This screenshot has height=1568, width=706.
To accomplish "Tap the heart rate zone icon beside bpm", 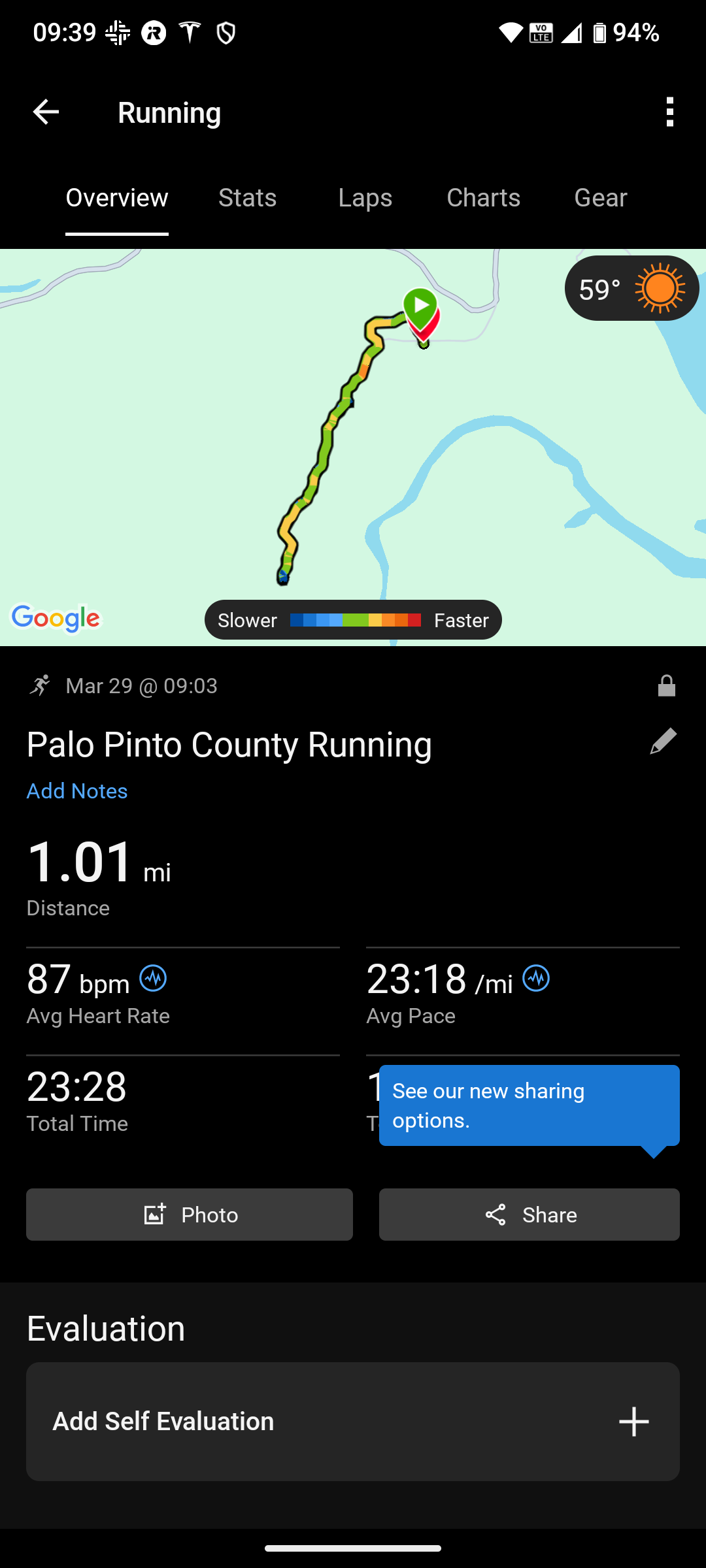I will (x=153, y=979).
